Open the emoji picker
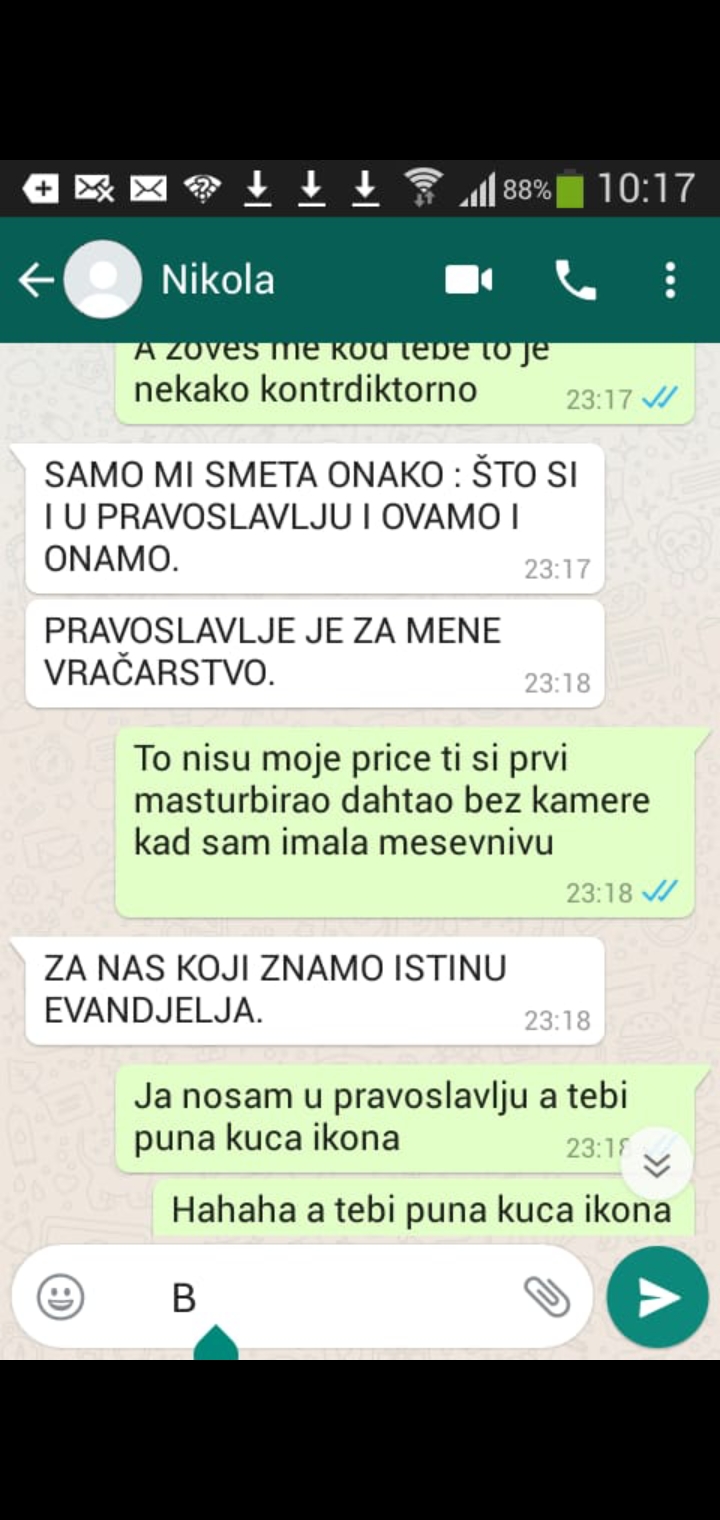 click(x=61, y=1298)
